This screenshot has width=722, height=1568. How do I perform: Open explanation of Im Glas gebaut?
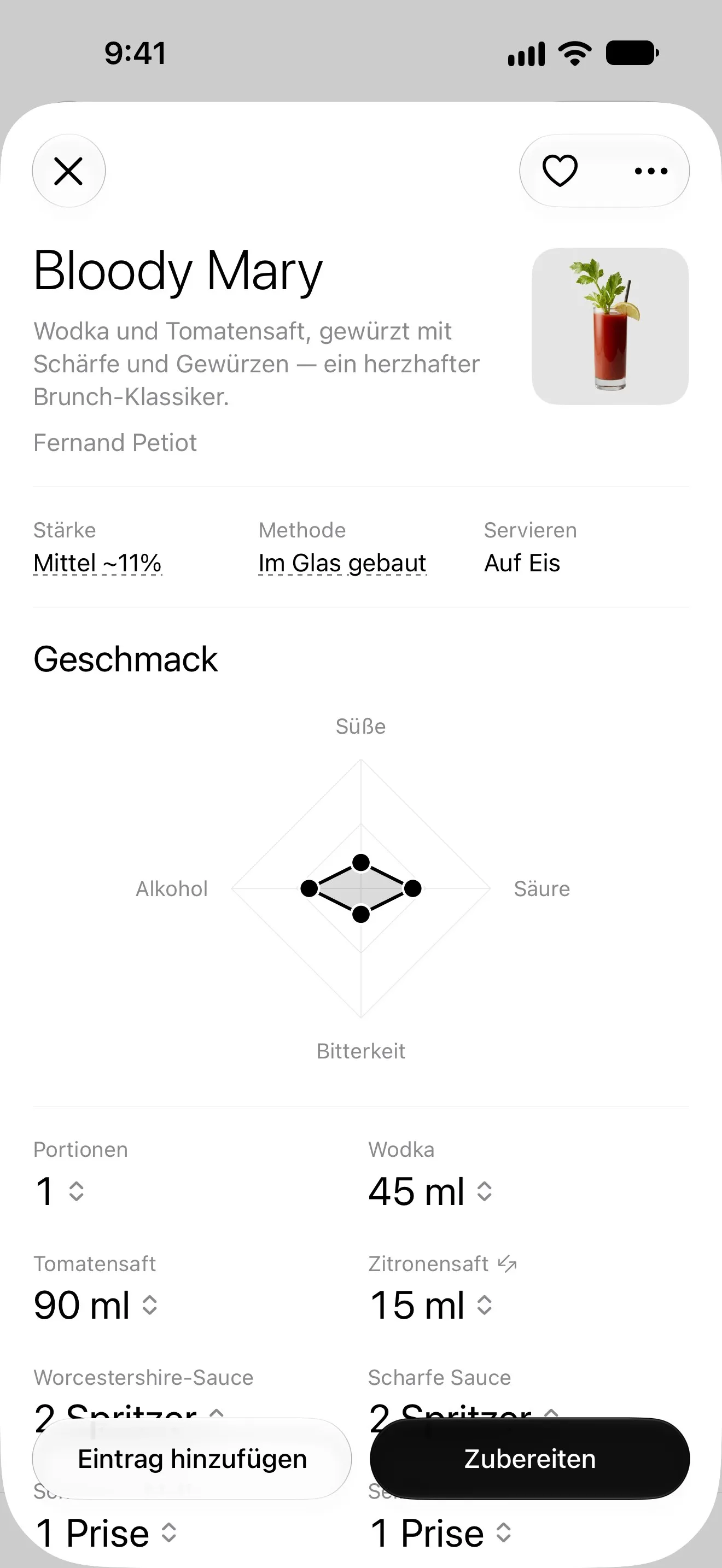click(x=342, y=563)
